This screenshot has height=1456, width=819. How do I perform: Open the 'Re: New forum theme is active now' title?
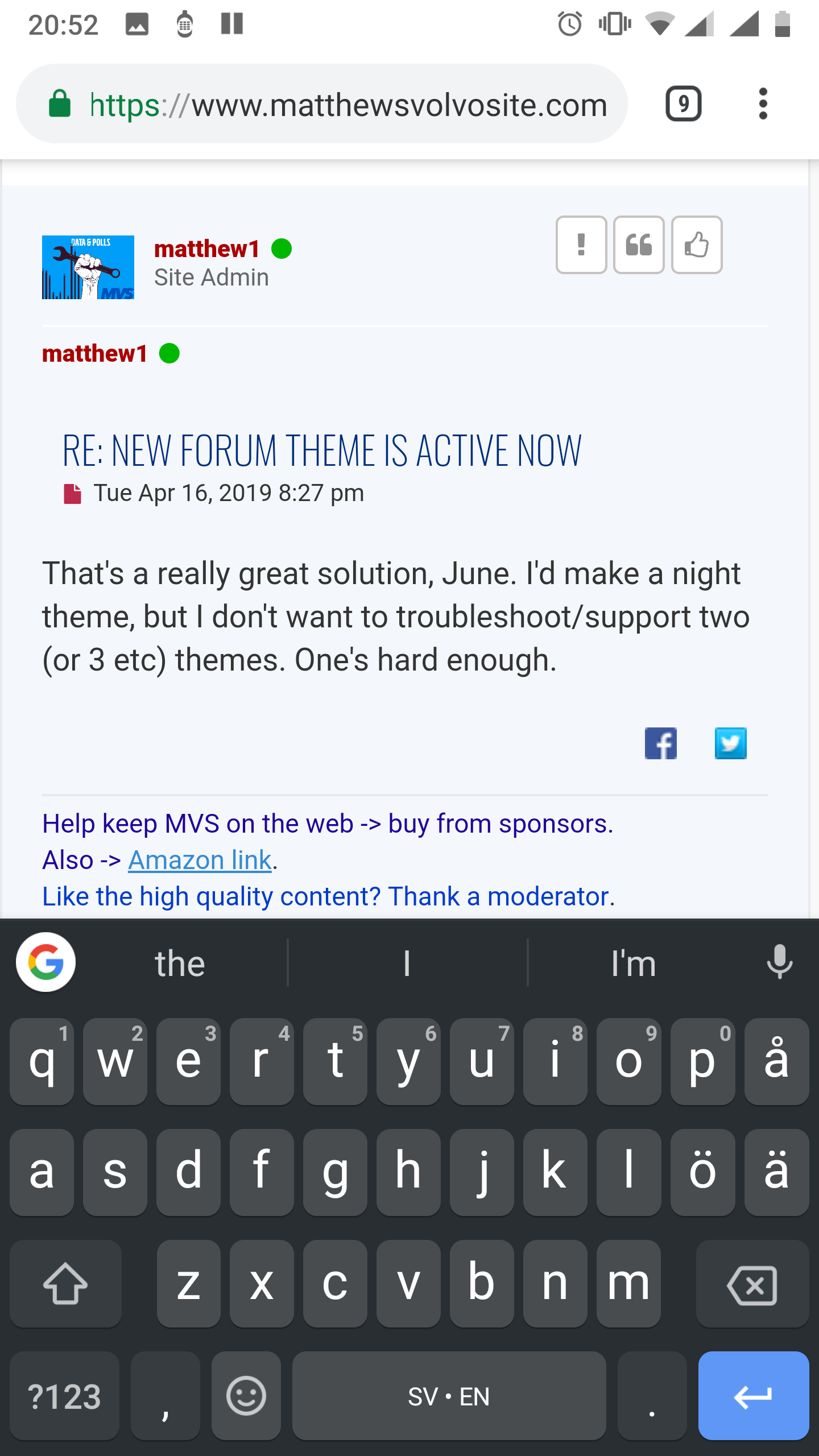pos(321,451)
